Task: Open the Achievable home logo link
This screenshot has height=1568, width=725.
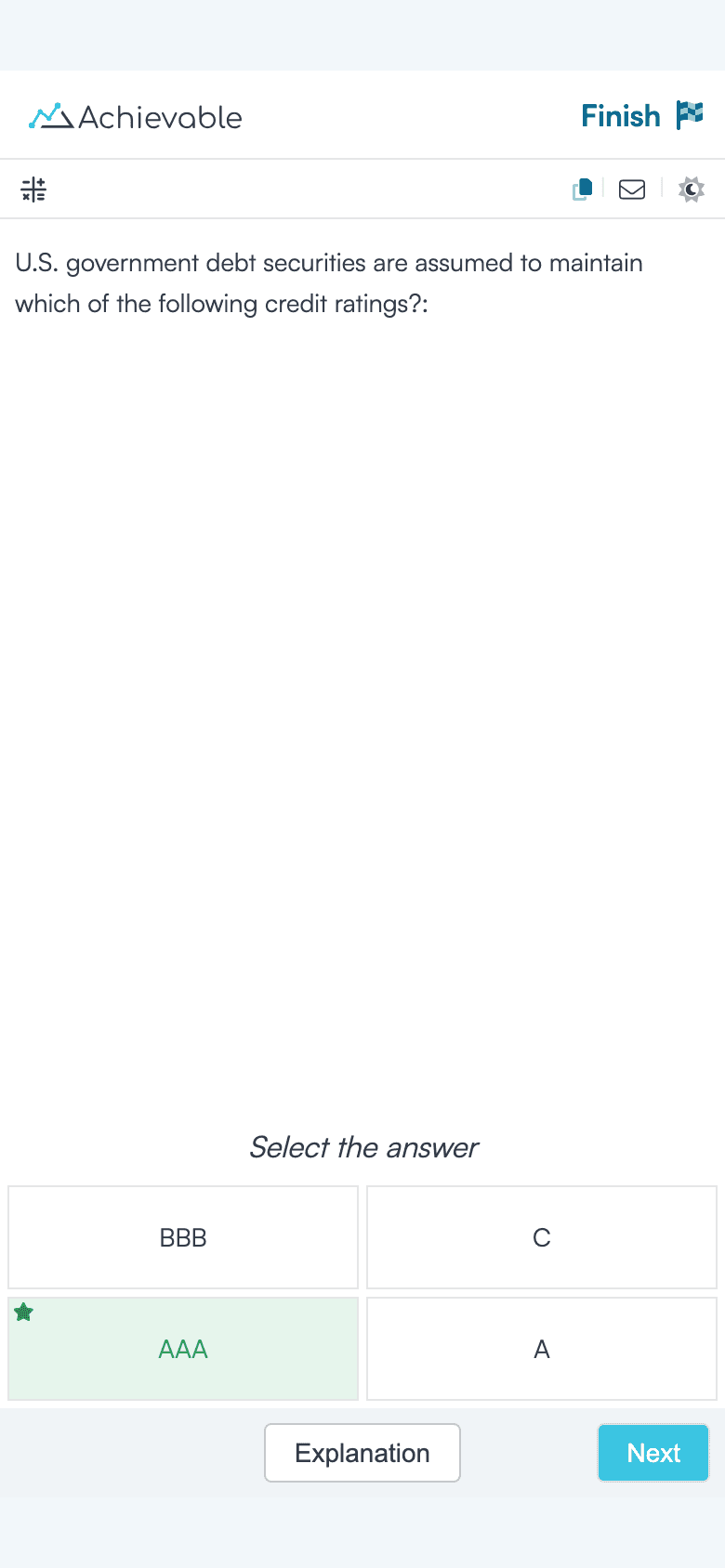Action: point(136,117)
